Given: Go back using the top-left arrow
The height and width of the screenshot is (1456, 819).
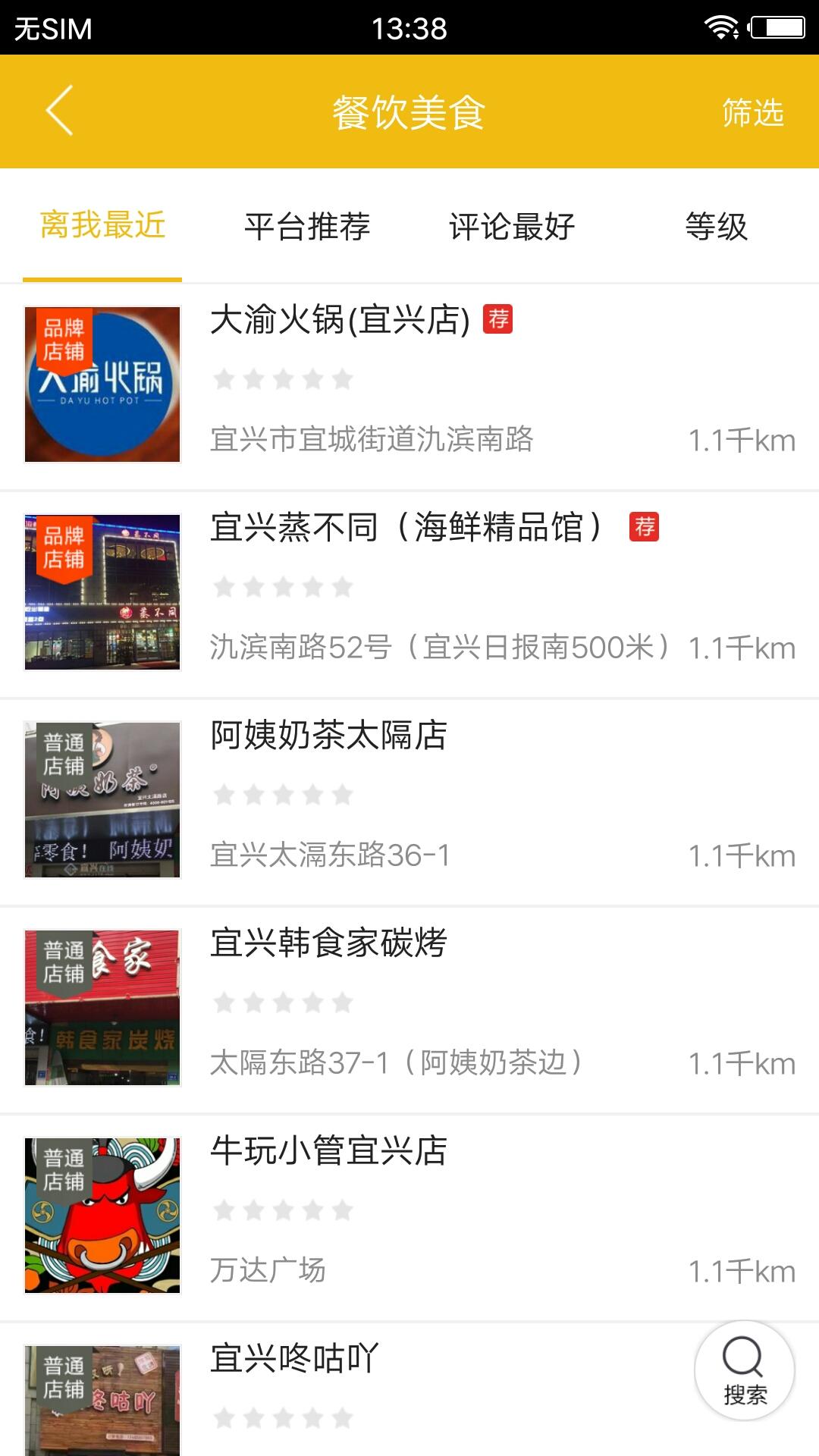Looking at the screenshot, I should click(x=59, y=111).
